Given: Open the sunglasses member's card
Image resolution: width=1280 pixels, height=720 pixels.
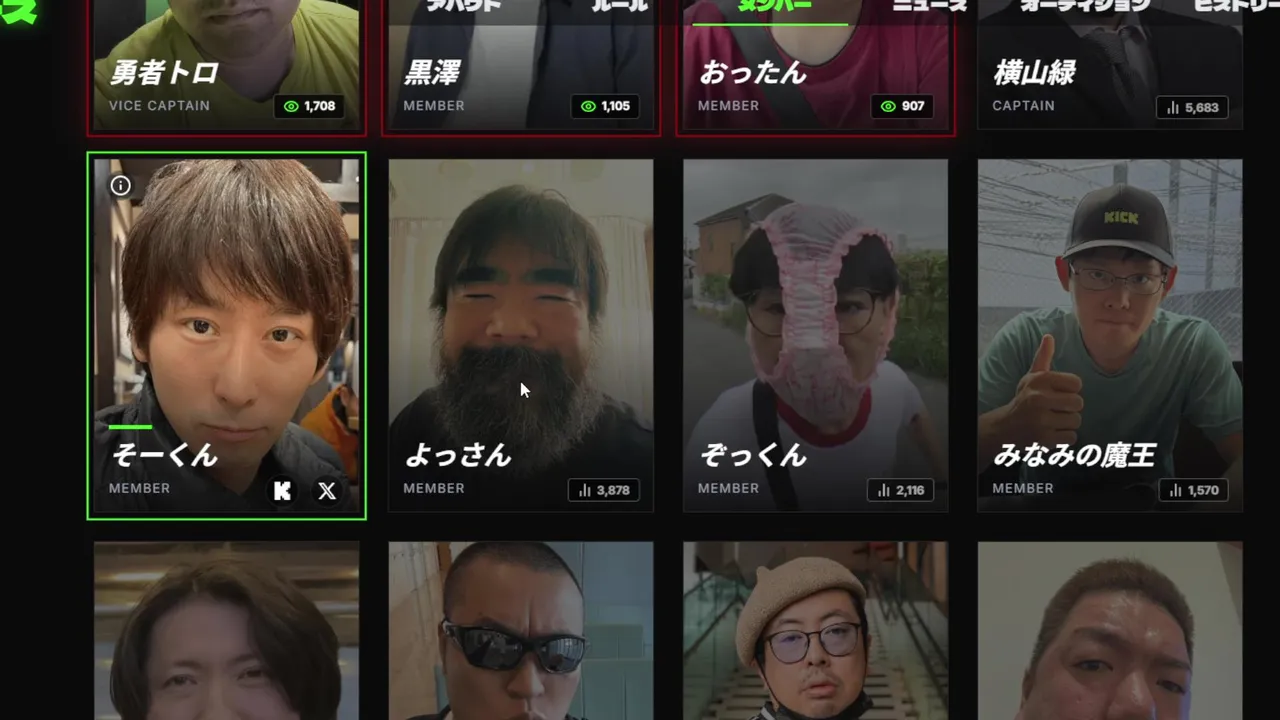Looking at the screenshot, I should coord(520,630).
